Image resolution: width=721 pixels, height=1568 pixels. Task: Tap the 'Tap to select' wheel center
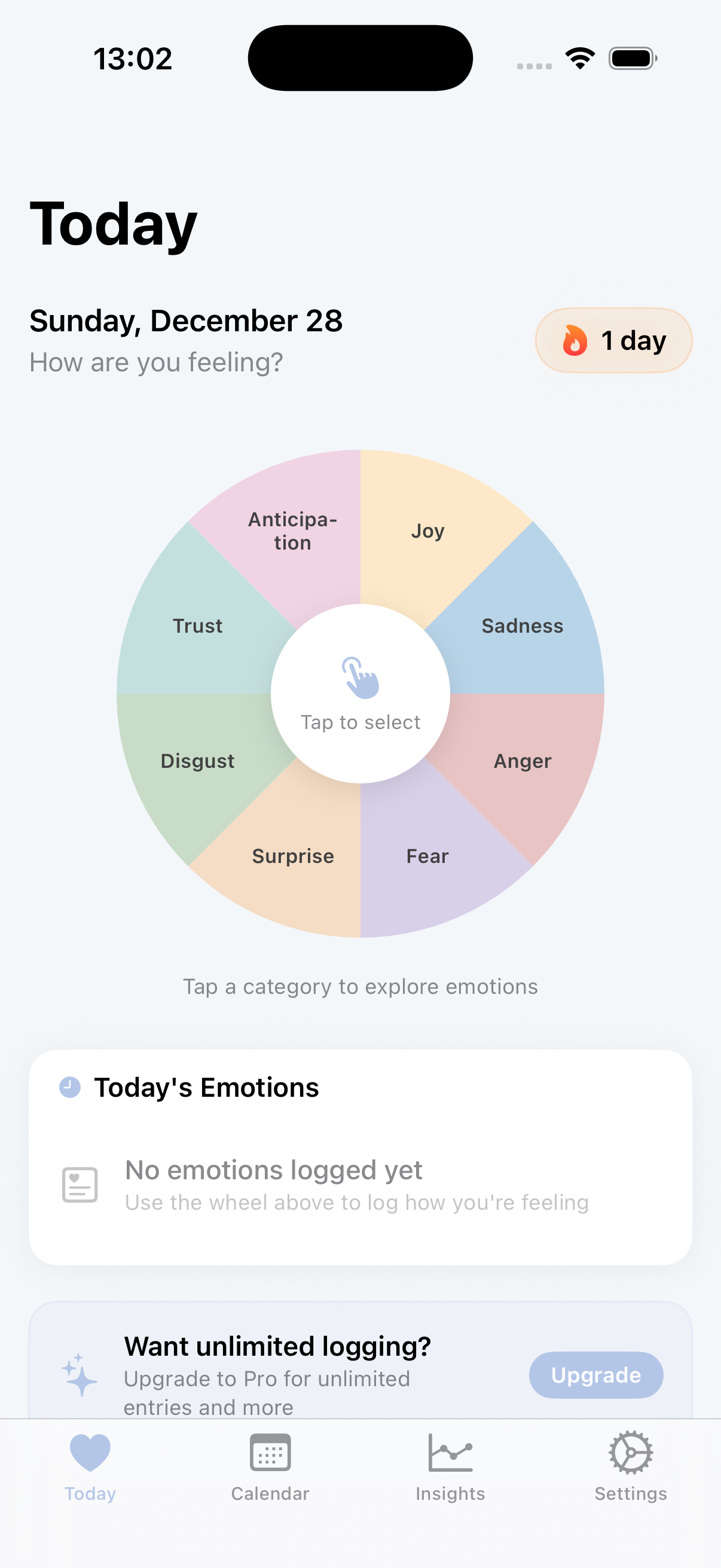click(x=360, y=694)
